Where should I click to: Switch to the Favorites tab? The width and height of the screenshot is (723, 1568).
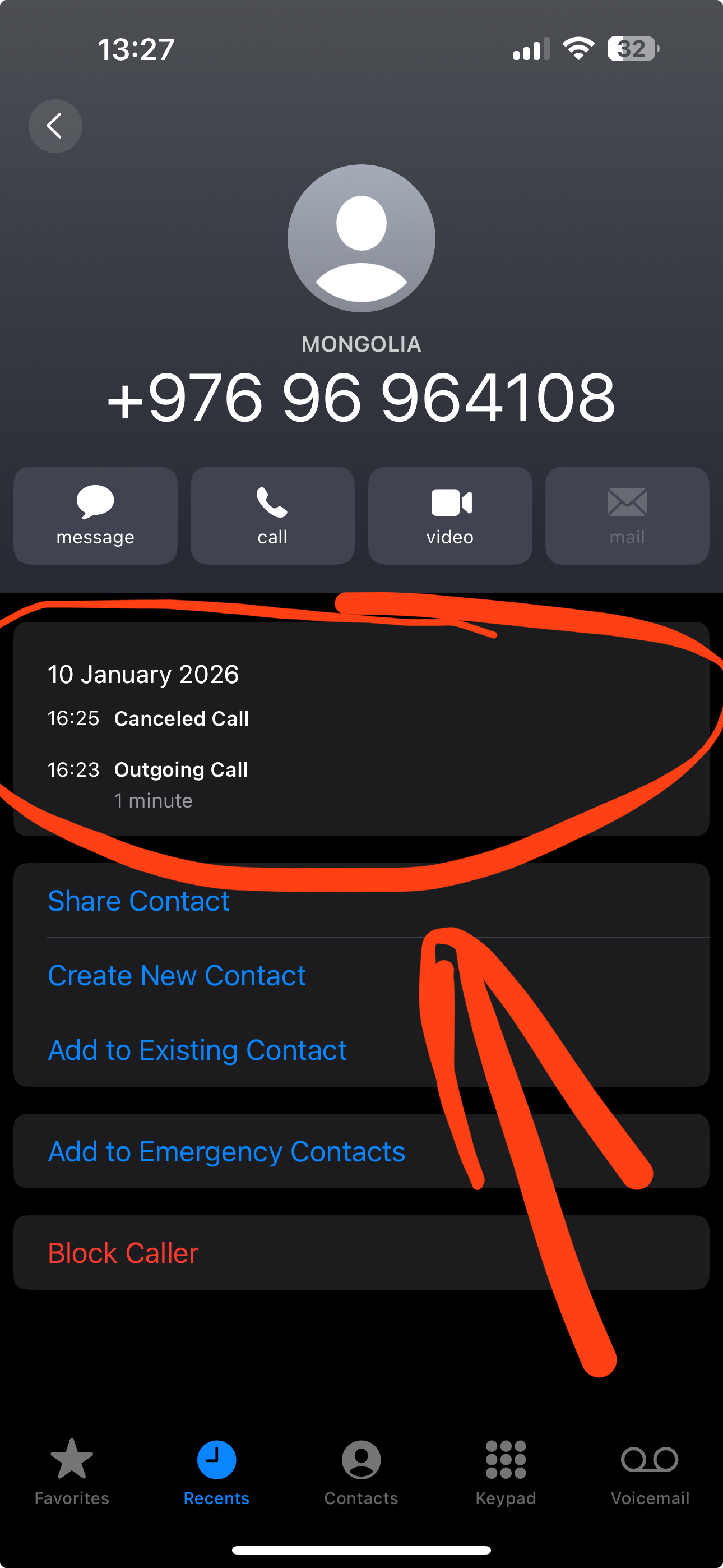[72, 1470]
